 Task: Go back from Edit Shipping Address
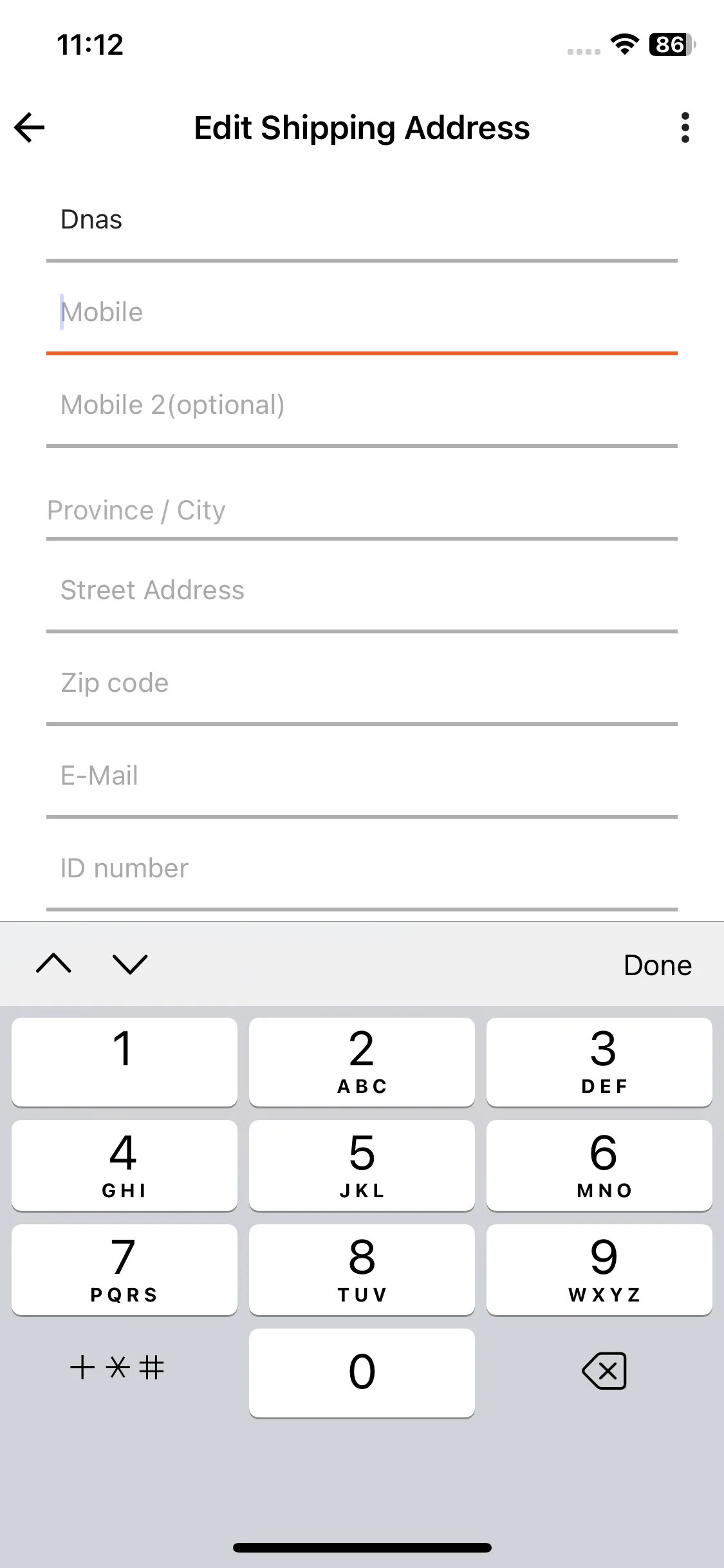30,127
